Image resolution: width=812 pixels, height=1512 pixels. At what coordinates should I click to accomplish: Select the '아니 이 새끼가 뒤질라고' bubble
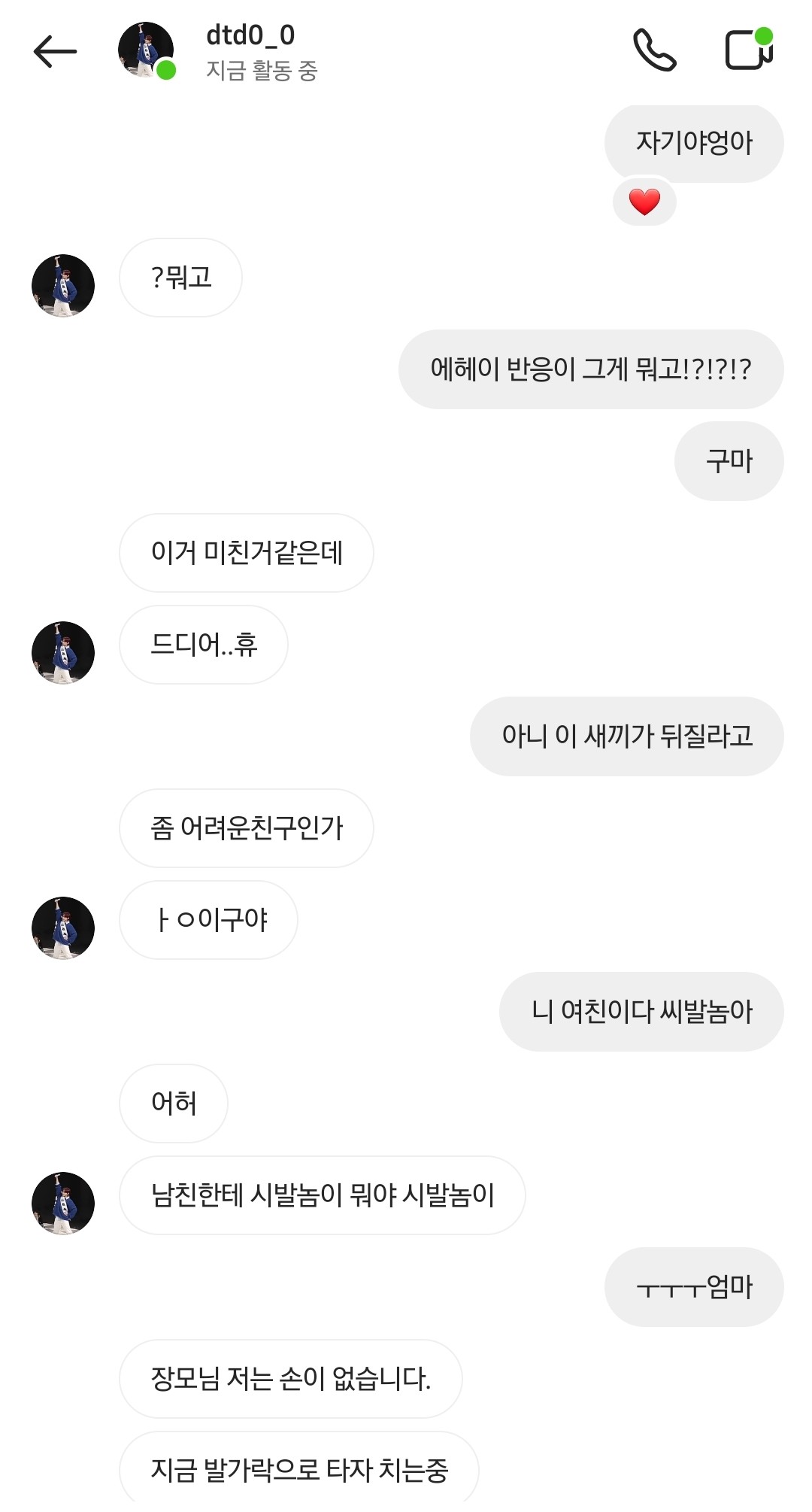tap(630, 736)
